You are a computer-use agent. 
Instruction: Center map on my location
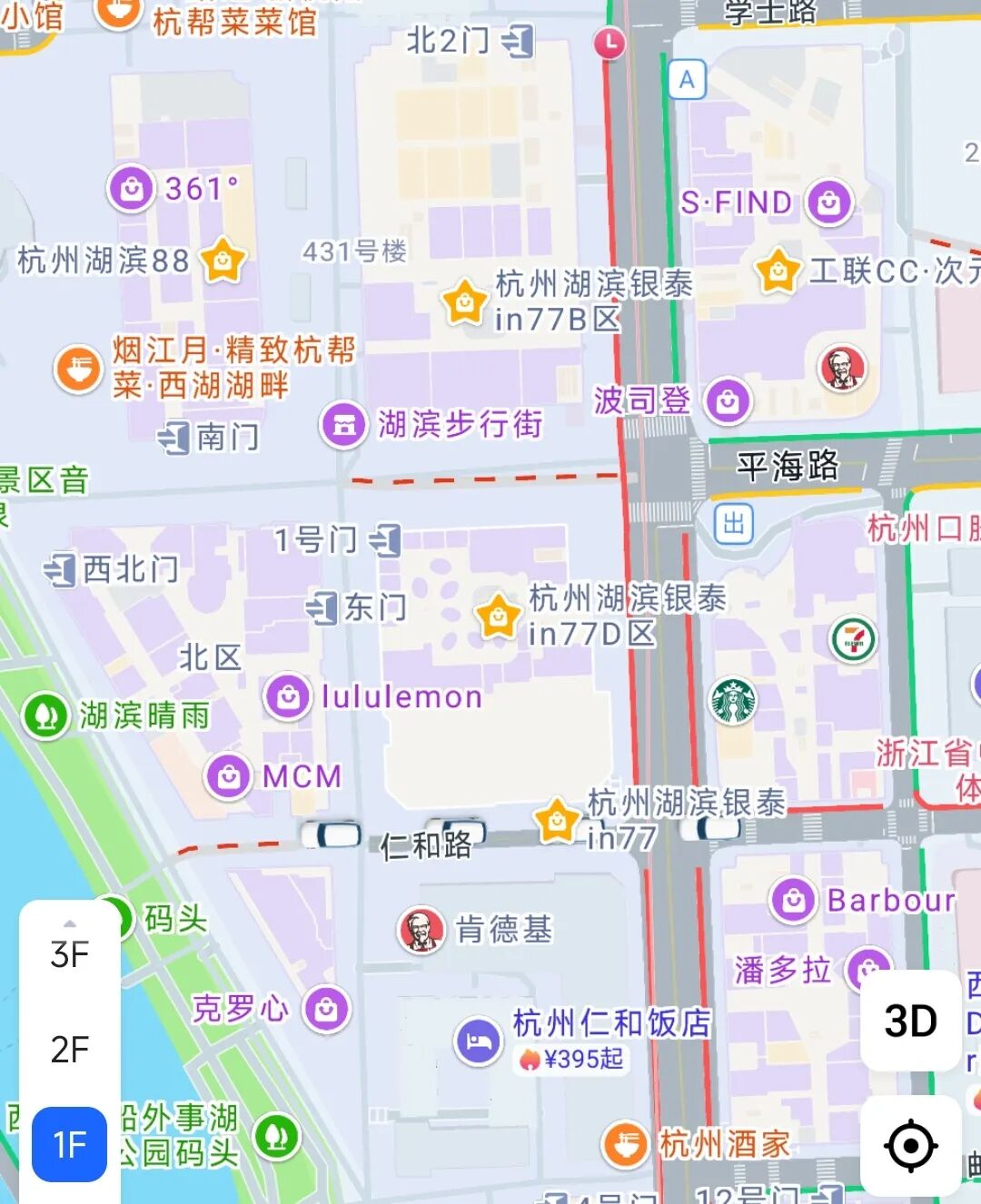[910, 1145]
